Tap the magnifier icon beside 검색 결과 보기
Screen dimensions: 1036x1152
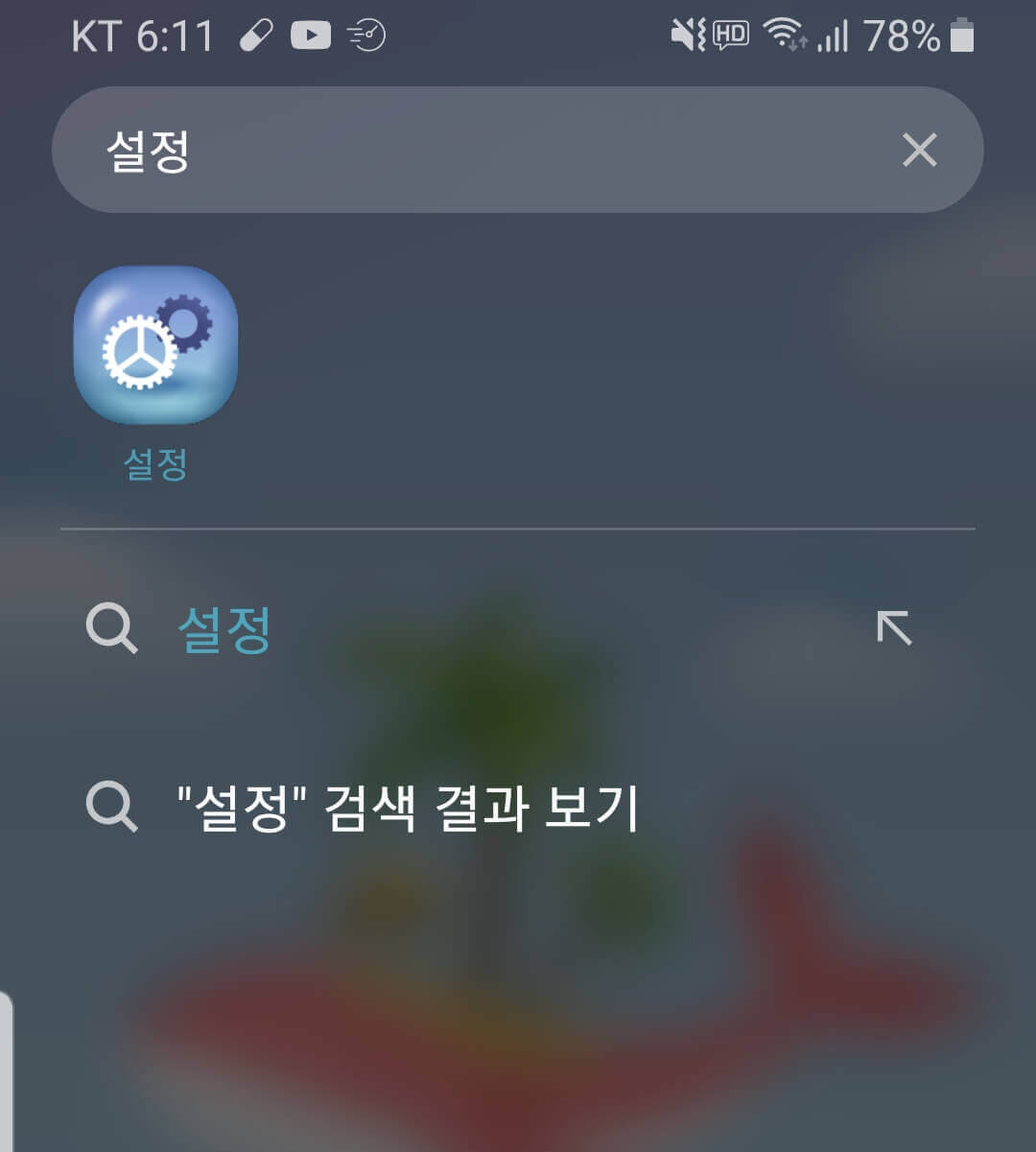pos(112,804)
